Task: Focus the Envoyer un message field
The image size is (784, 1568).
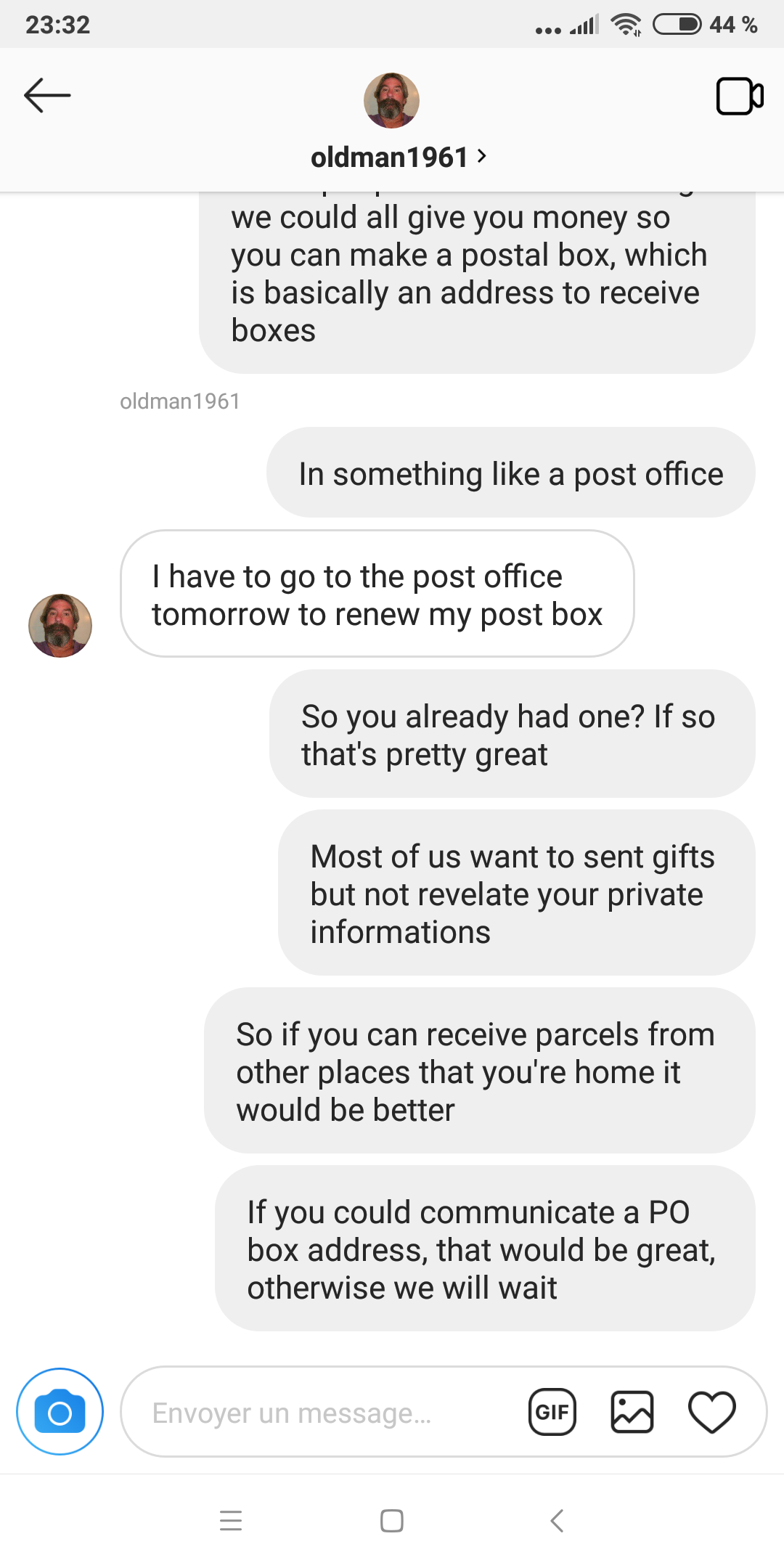Action: coord(319,1413)
